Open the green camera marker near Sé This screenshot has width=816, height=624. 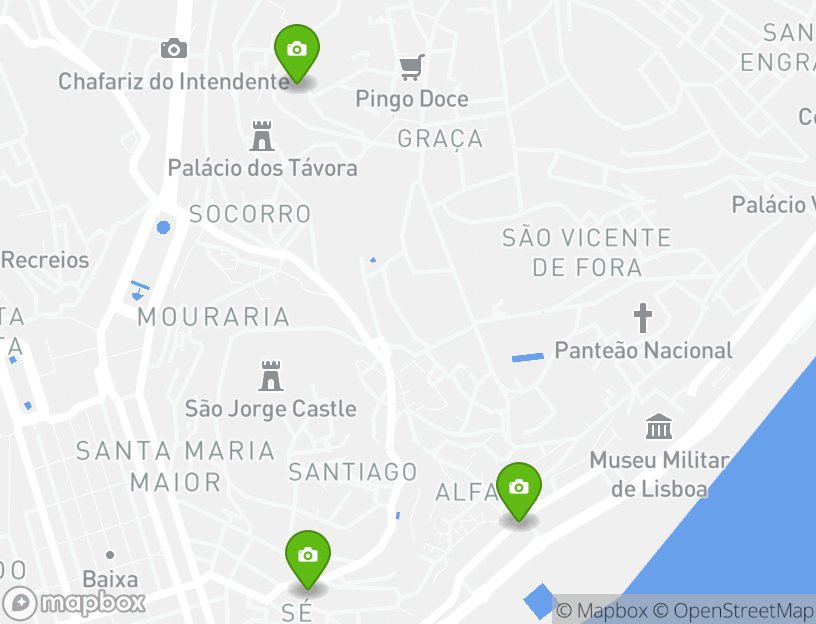point(308,557)
